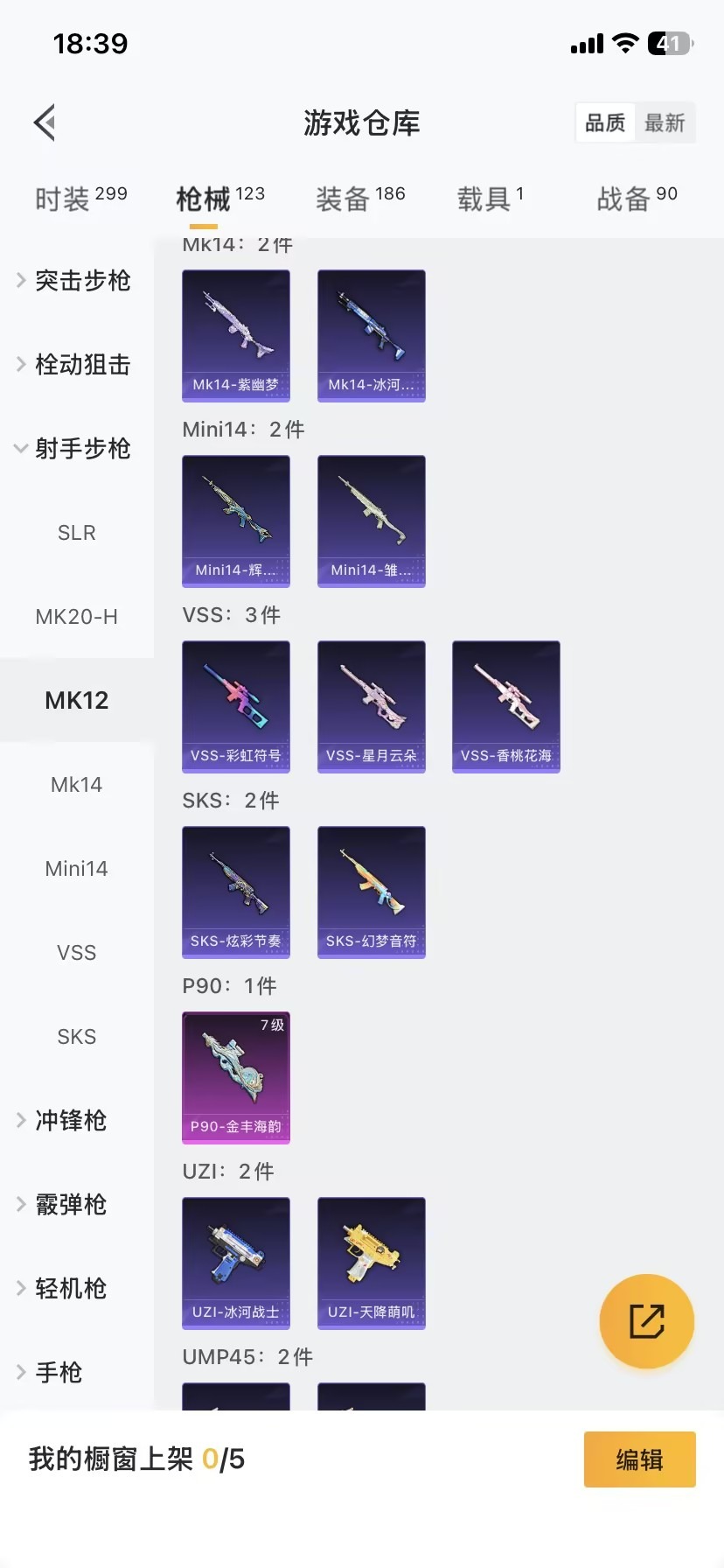The width and height of the screenshot is (724, 1568).
Task: Enable 品质 sorting mode
Action: [604, 122]
